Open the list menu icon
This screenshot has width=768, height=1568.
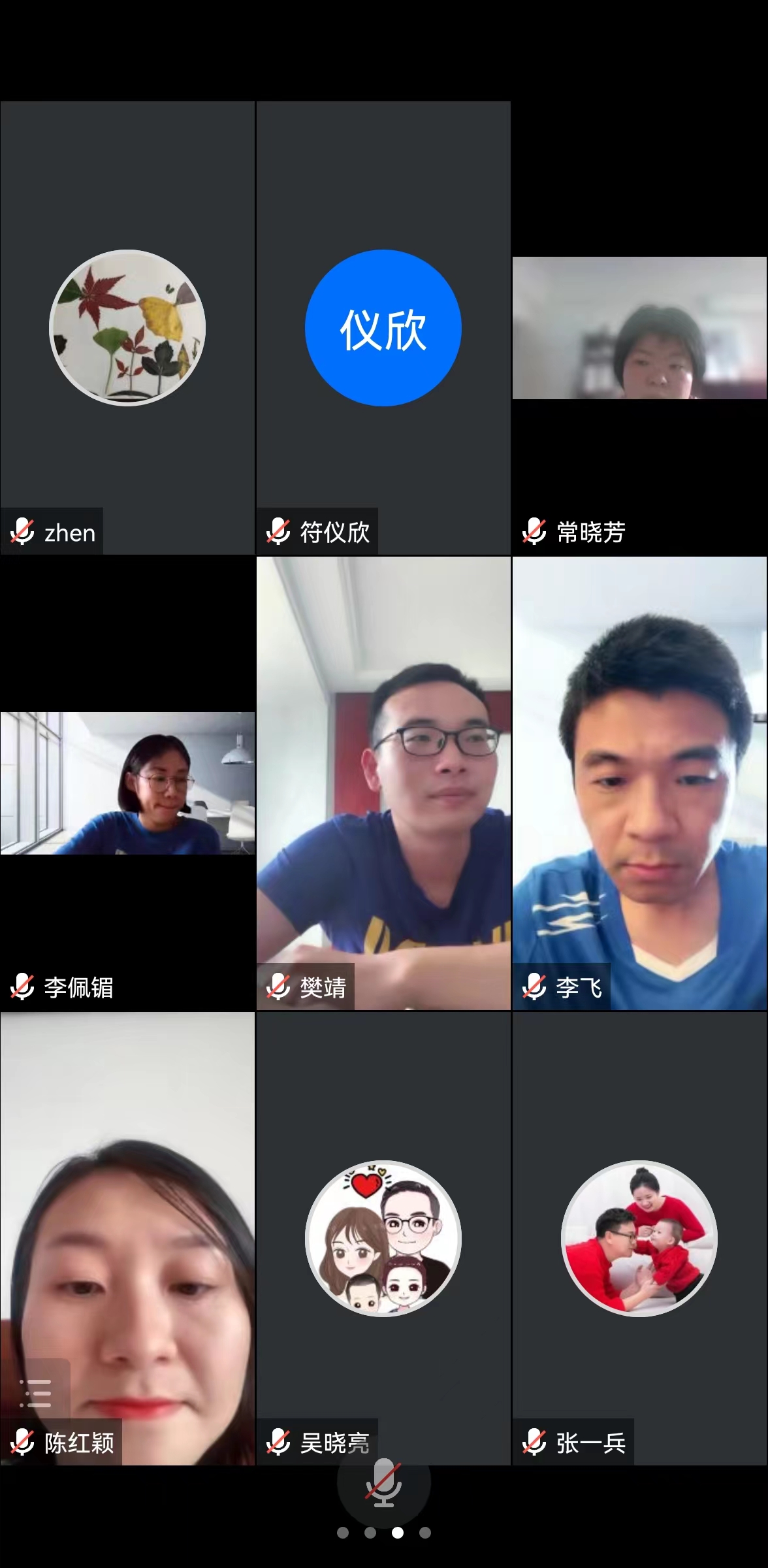pos(36,1393)
